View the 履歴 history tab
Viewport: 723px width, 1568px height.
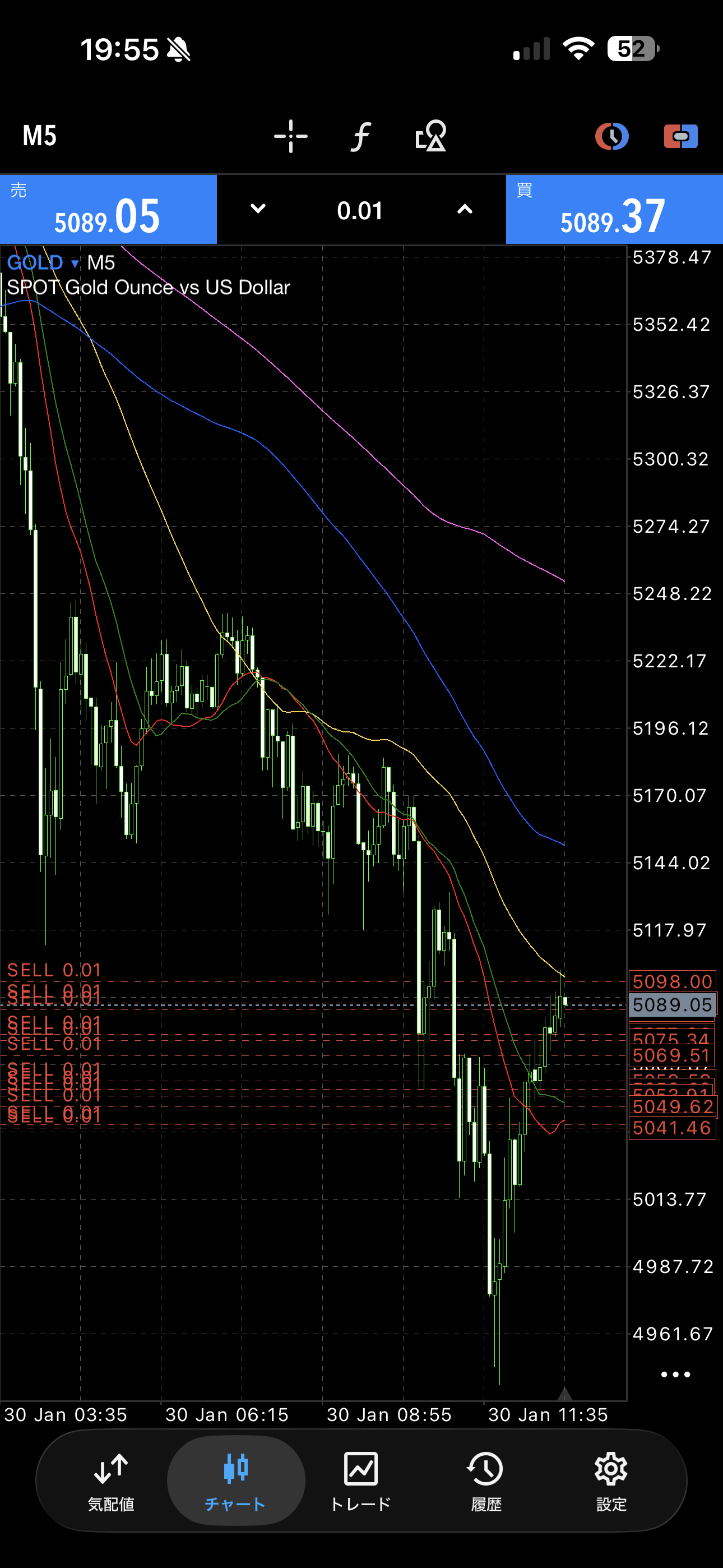[486, 1481]
